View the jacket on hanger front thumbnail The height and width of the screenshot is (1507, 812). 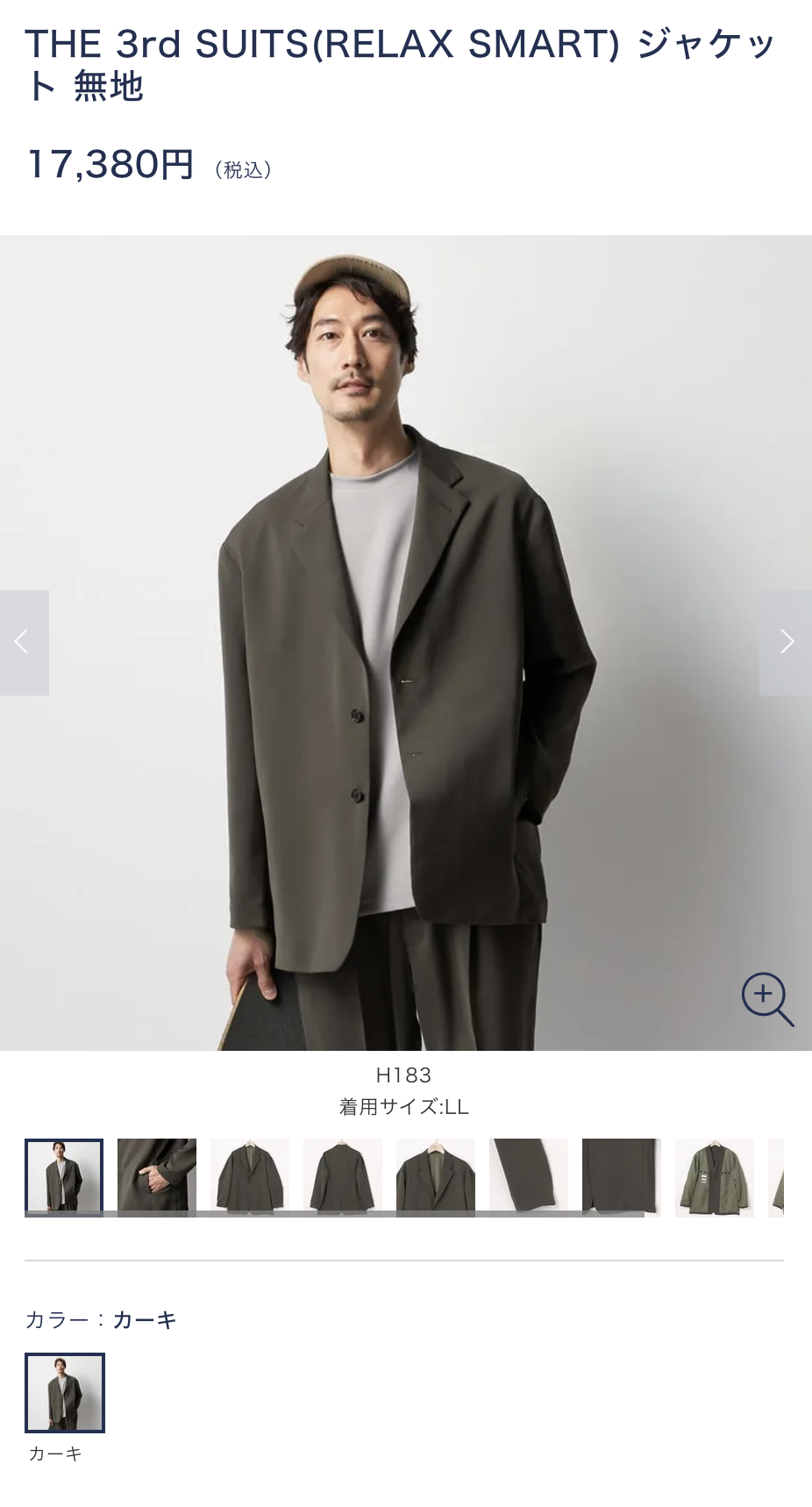tap(250, 1177)
